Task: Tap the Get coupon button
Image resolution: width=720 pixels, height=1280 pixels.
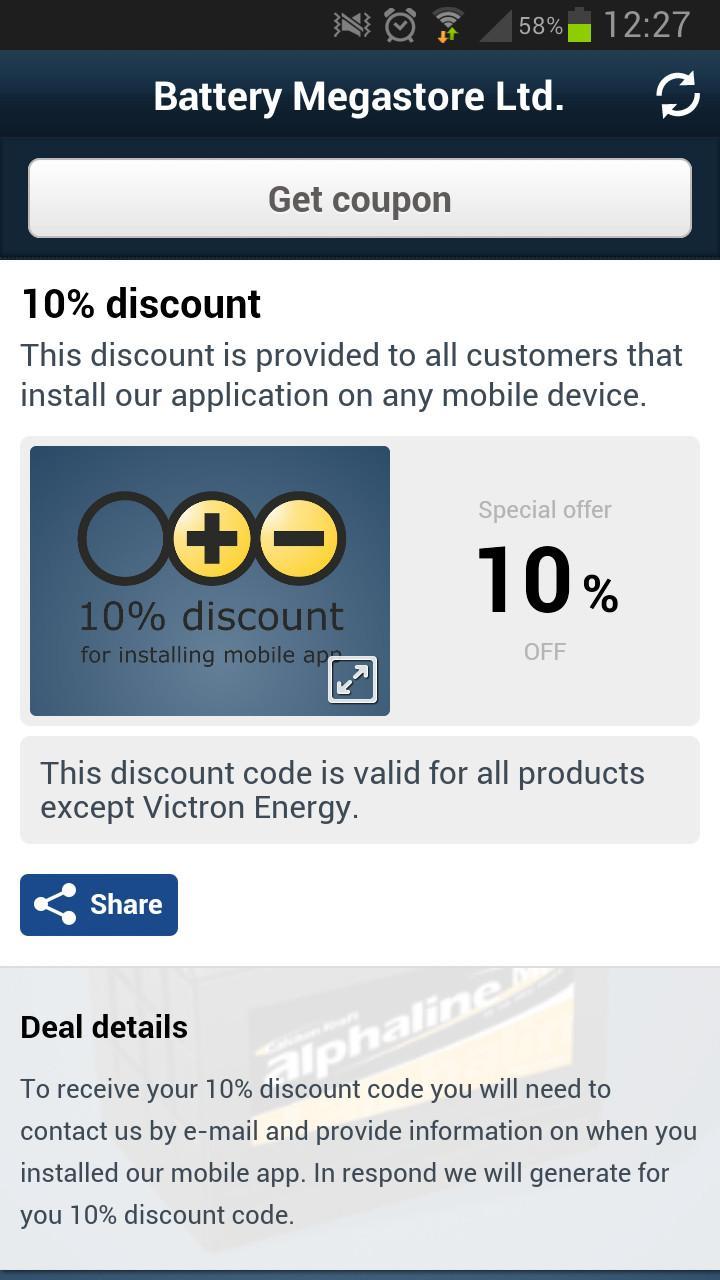Action: 360,199
